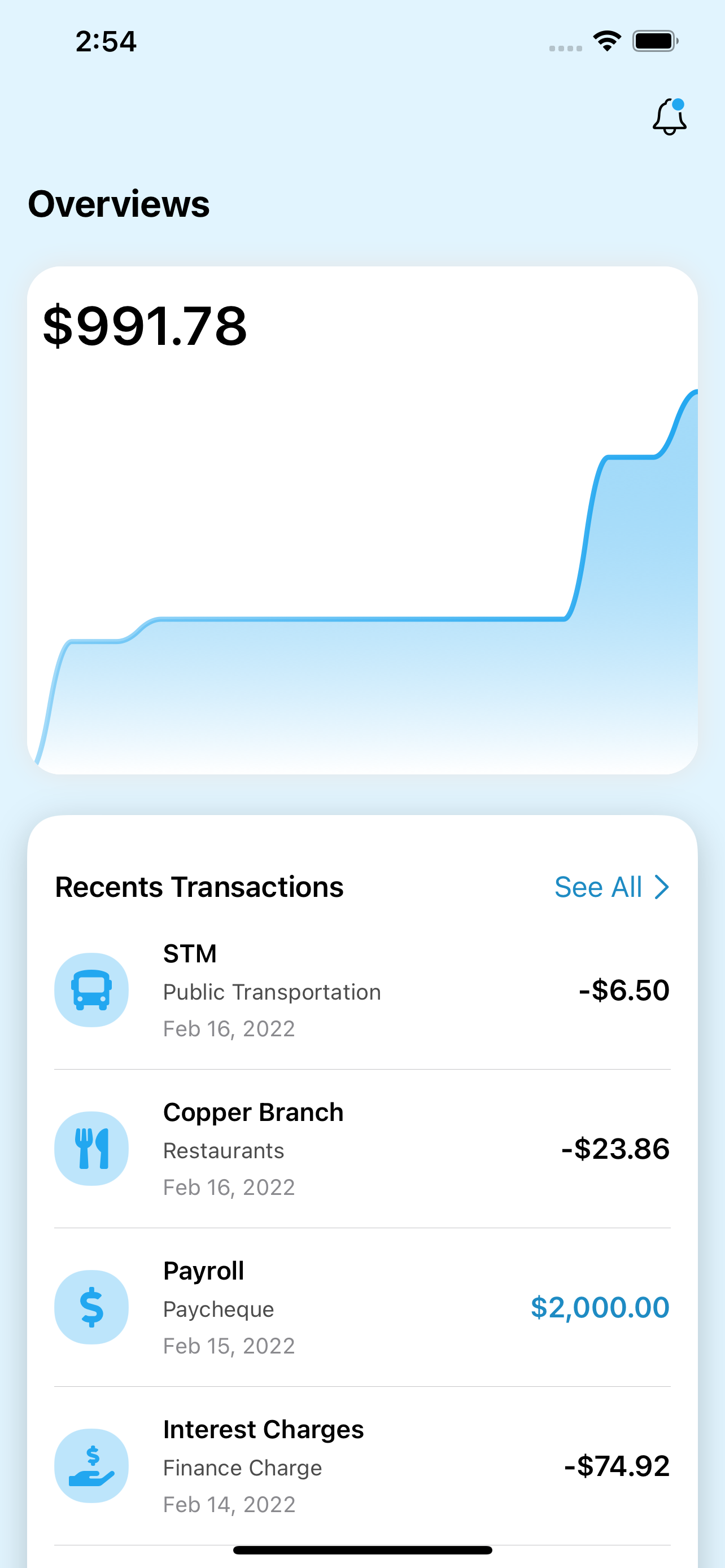This screenshot has height=1568, width=725.
Task: View the Interest Charges transaction
Action: tap(362, 1467)
